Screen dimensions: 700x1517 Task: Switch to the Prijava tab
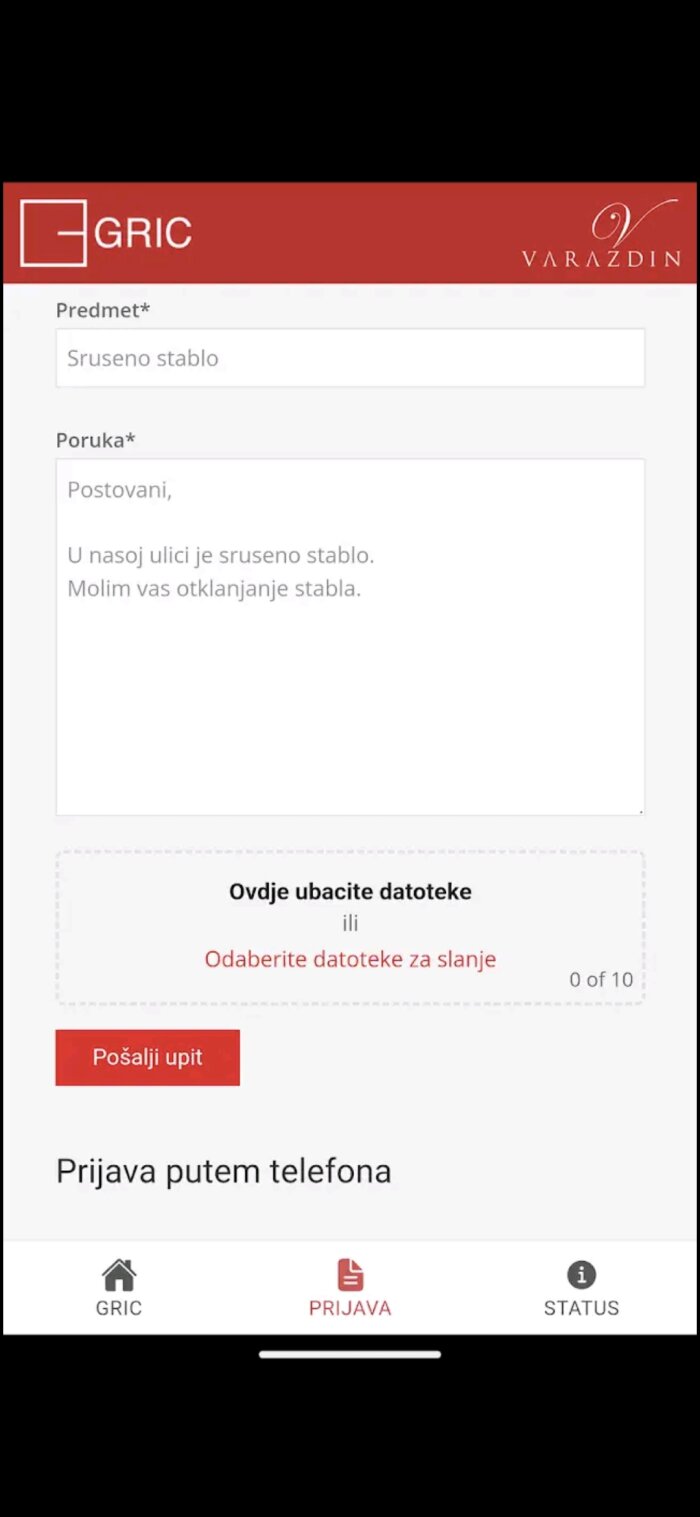point(350,1288)
